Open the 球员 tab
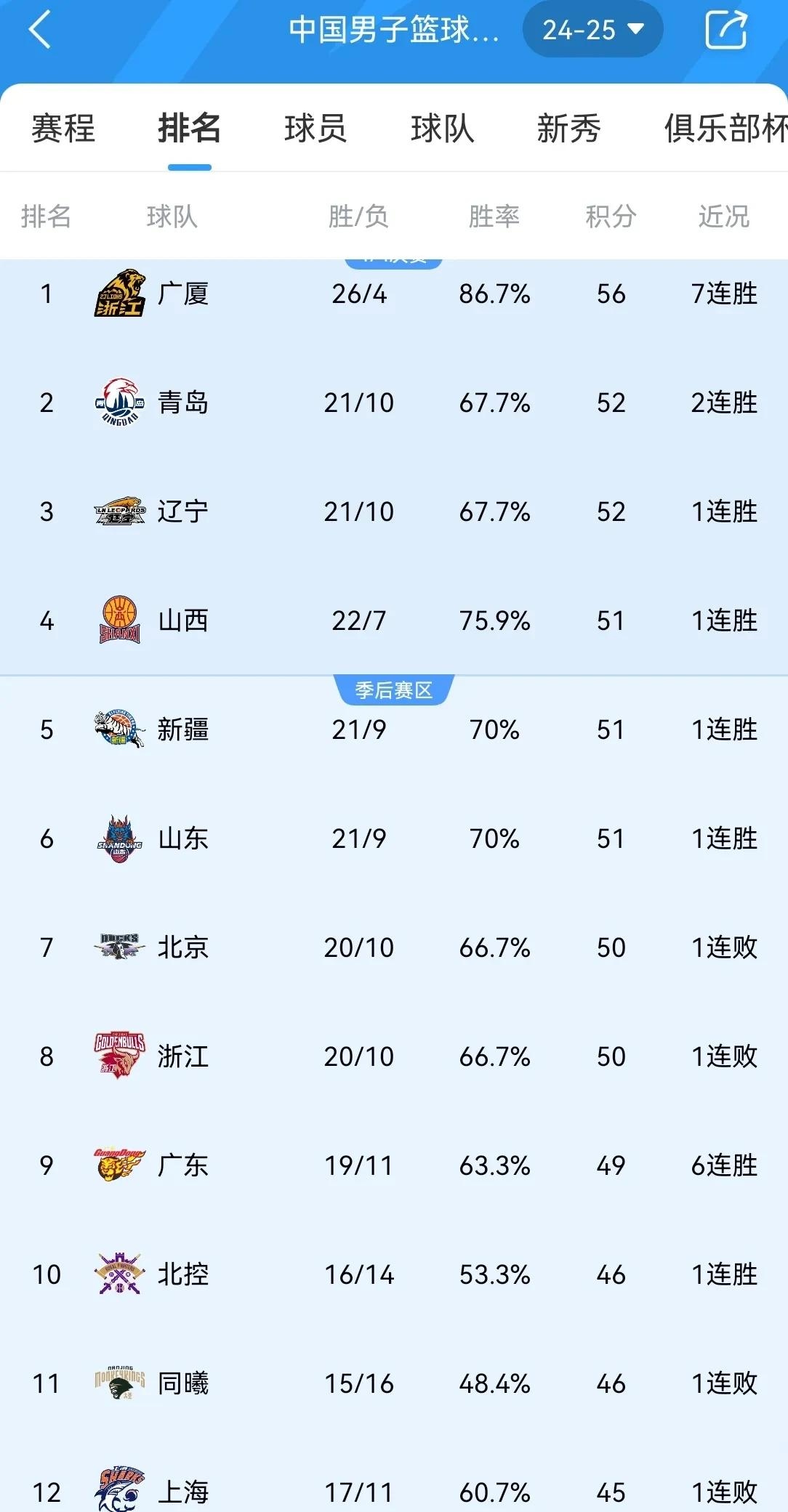 [315, 129]
